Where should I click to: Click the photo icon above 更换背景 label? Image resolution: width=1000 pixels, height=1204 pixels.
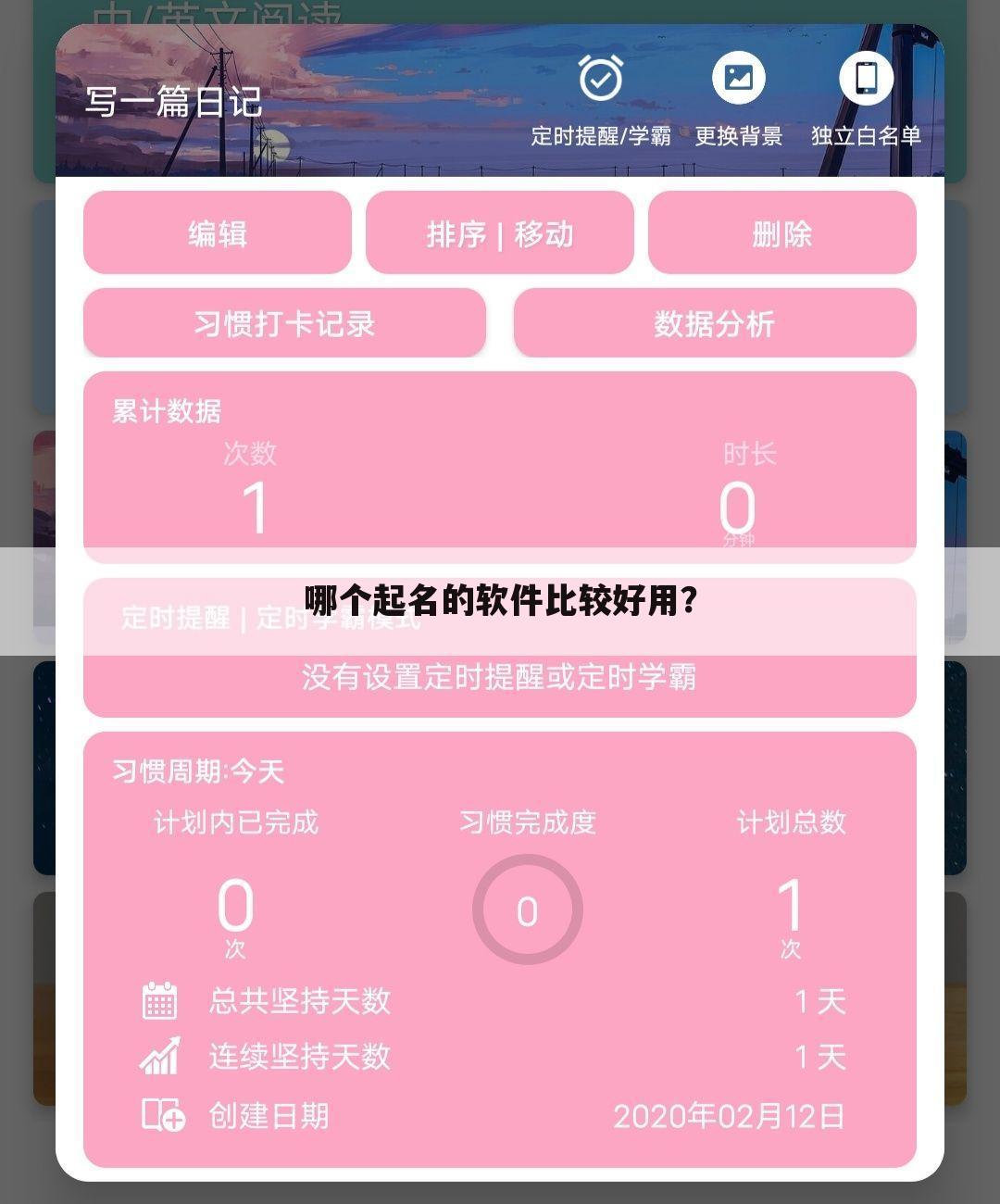(738, 79)
